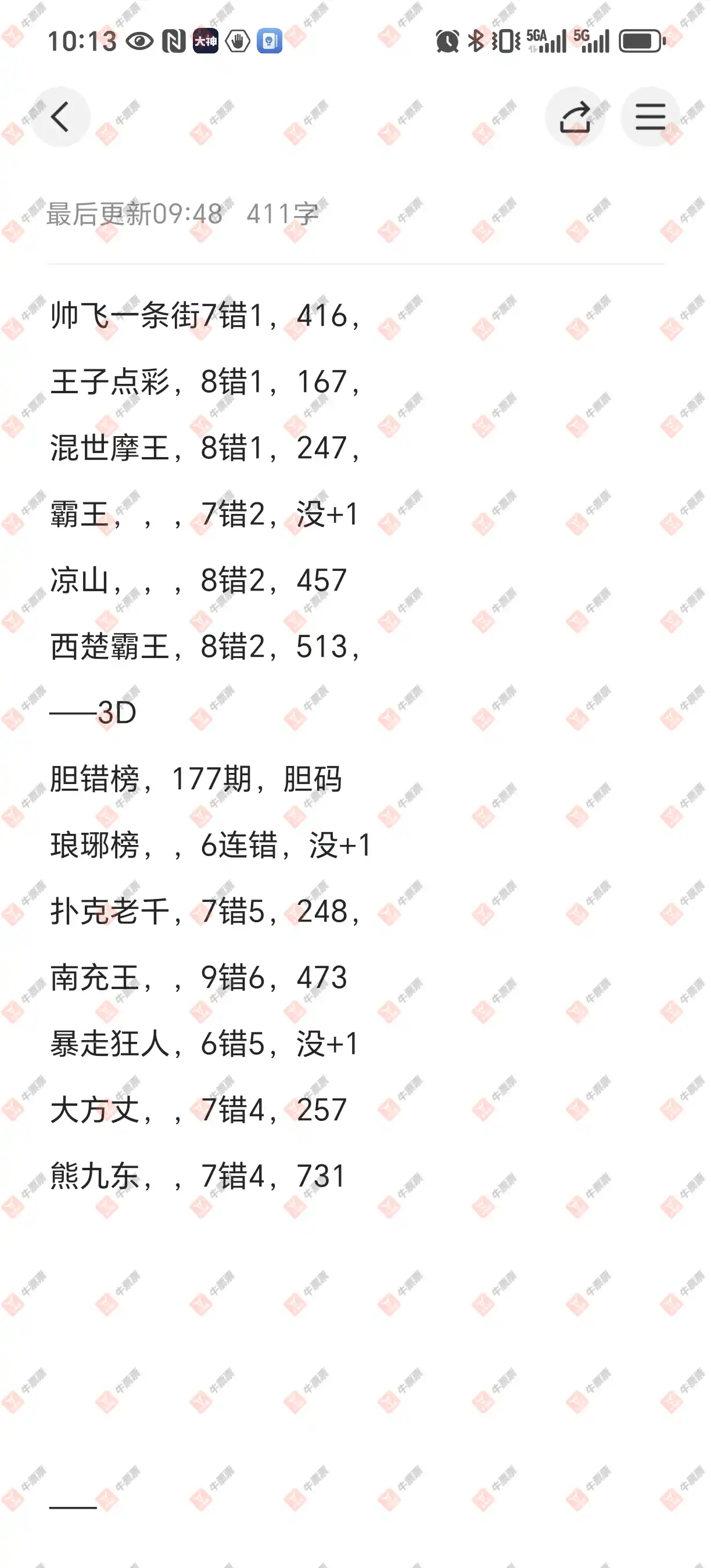Open the hamburger menu
This screenshot has height=1568, width=711.
point(650,117)
